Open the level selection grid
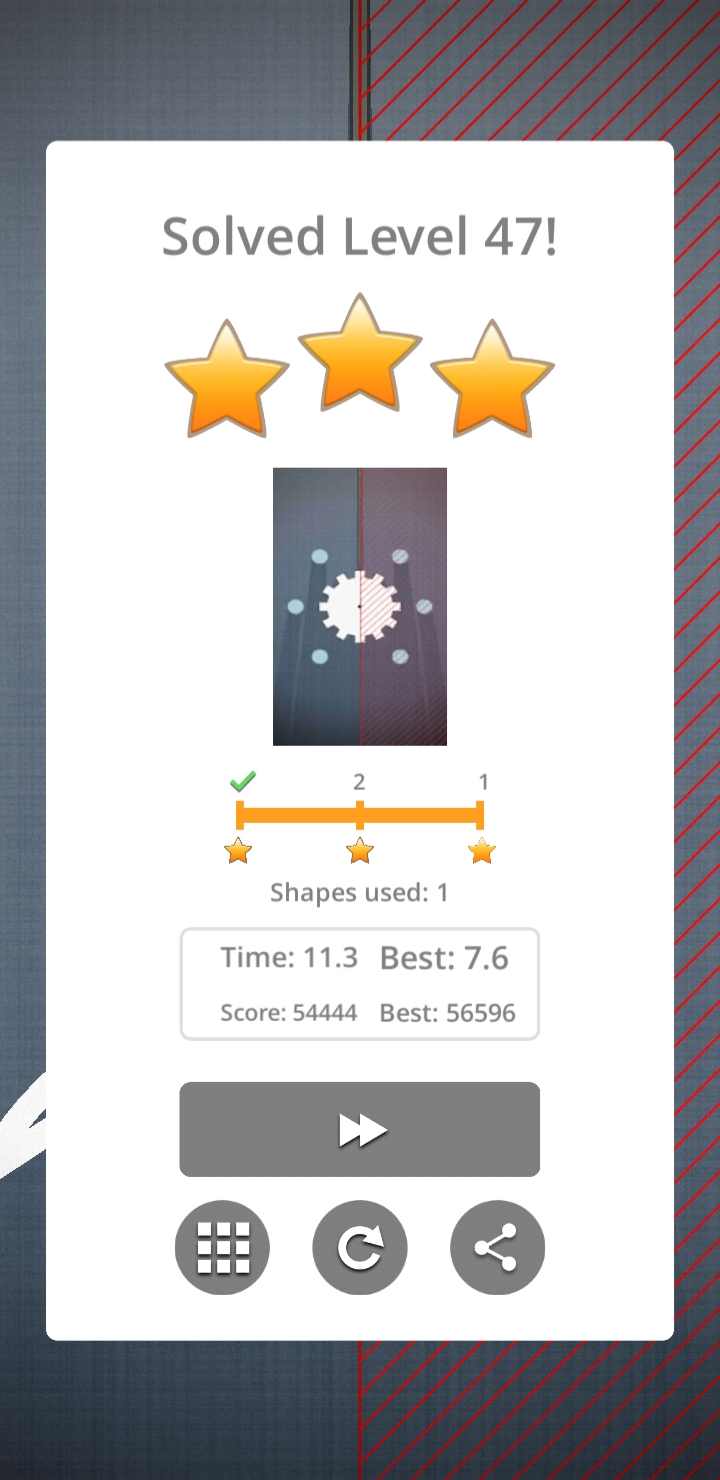This screenshot has width=720, height=1480. (222, 1247)
